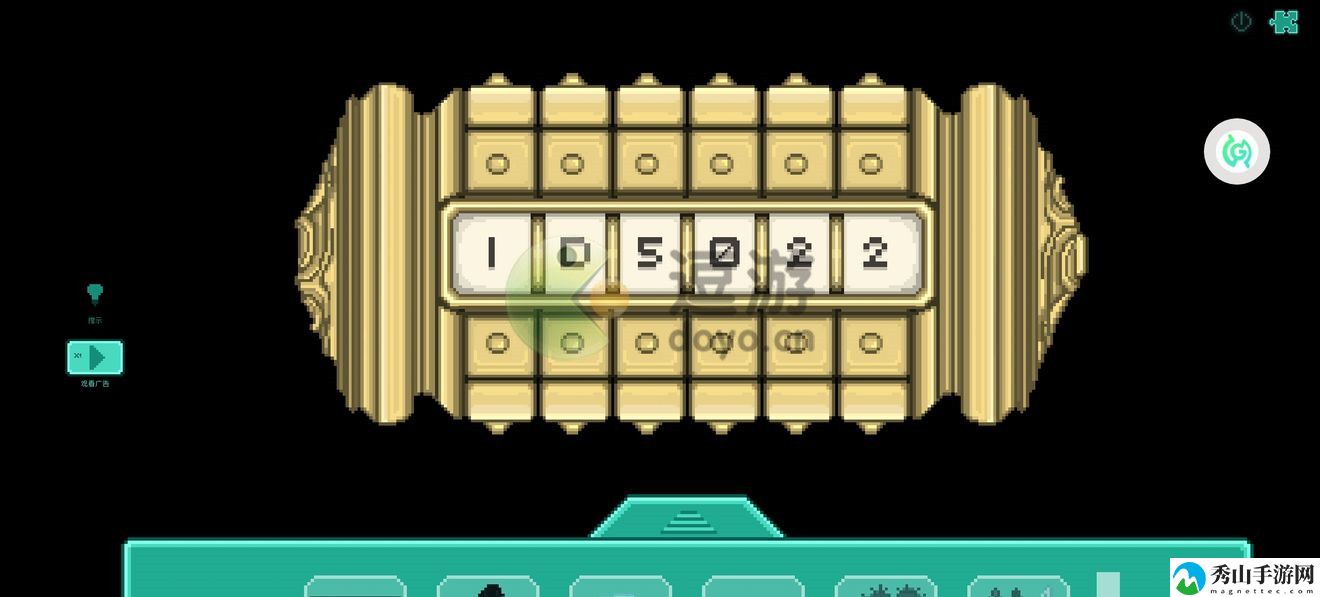Tap the round floating assistant button
1320x597 pixels.
pyautogui.click(x=1236, y=152)
